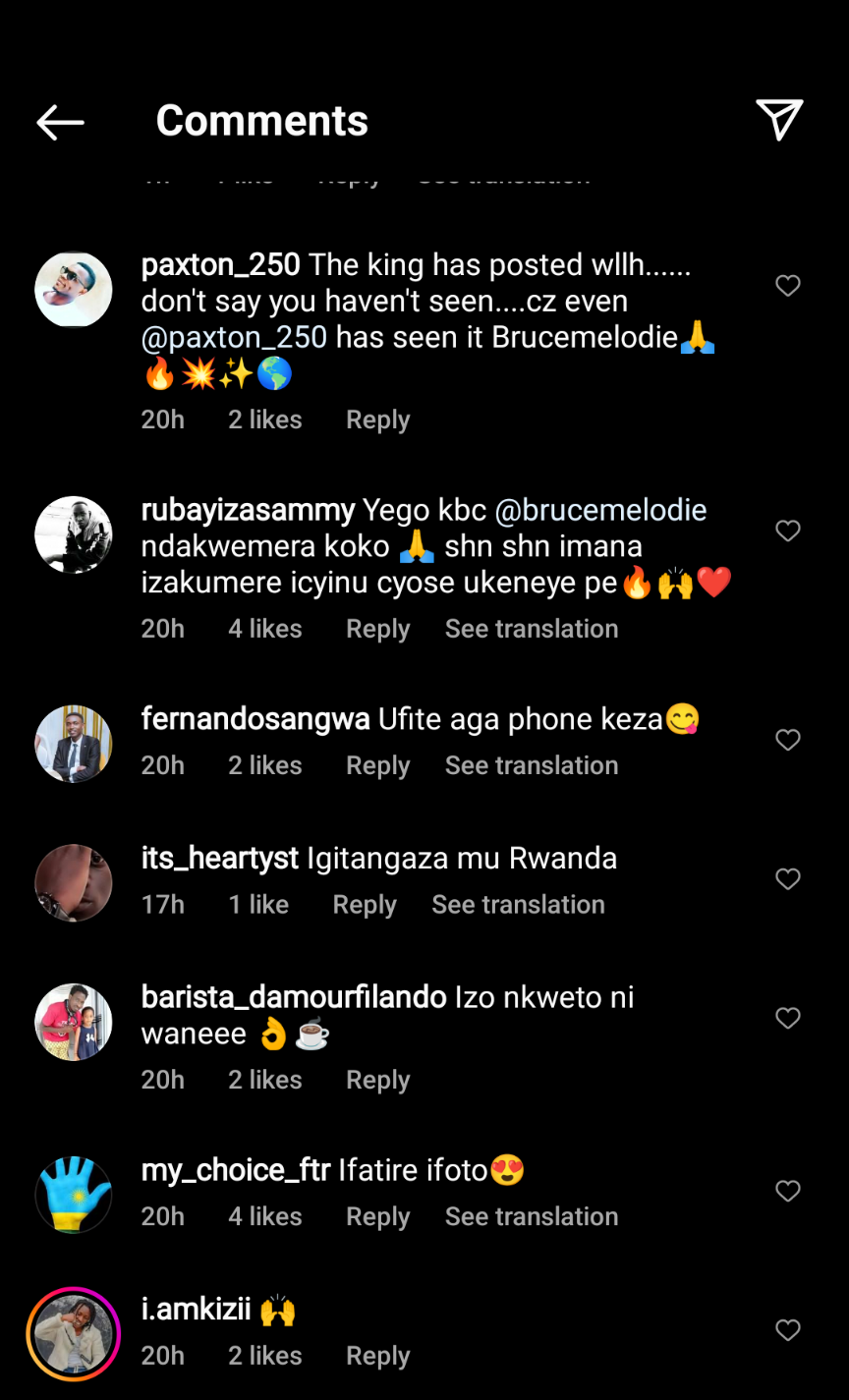Like i.amkizii's comment

click(x=788, y=1330)
